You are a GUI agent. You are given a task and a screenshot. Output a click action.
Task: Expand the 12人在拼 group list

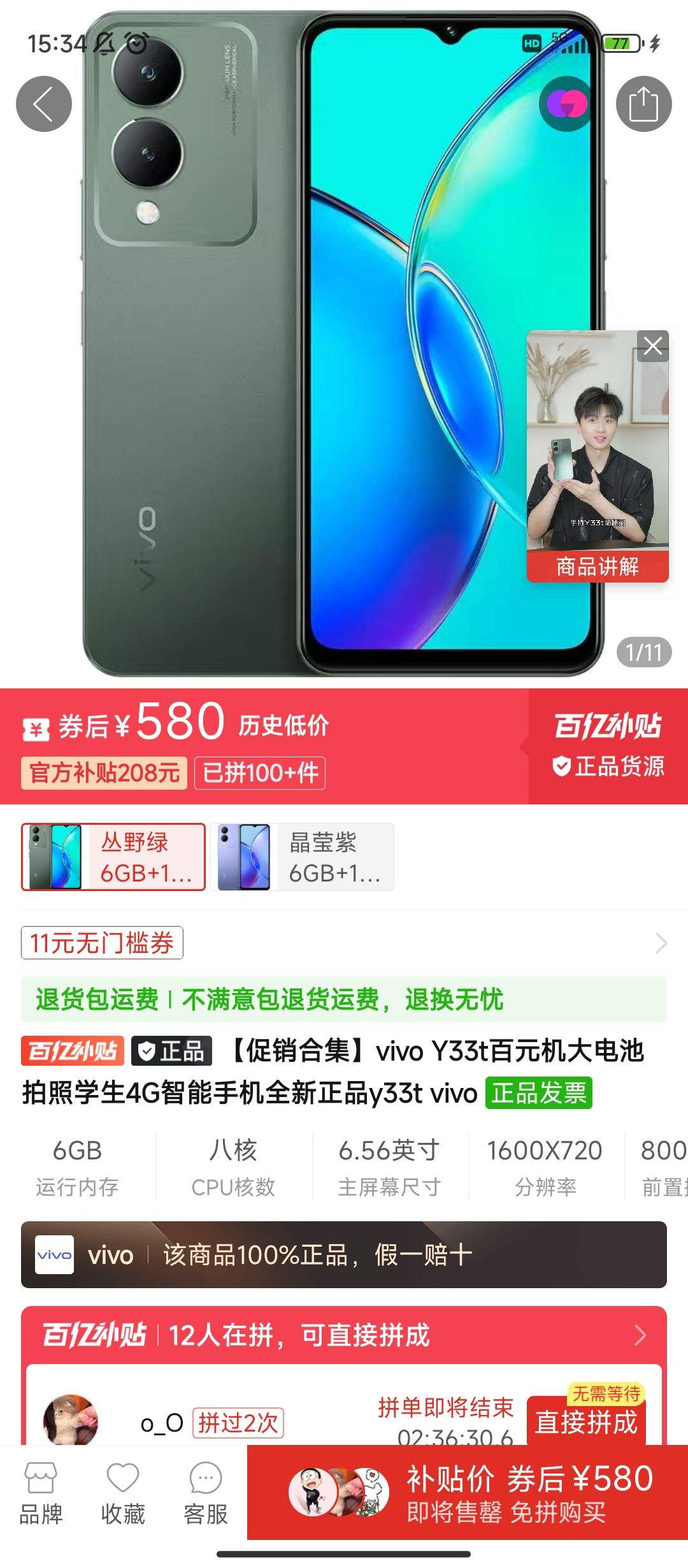[x=344, y=1335]
